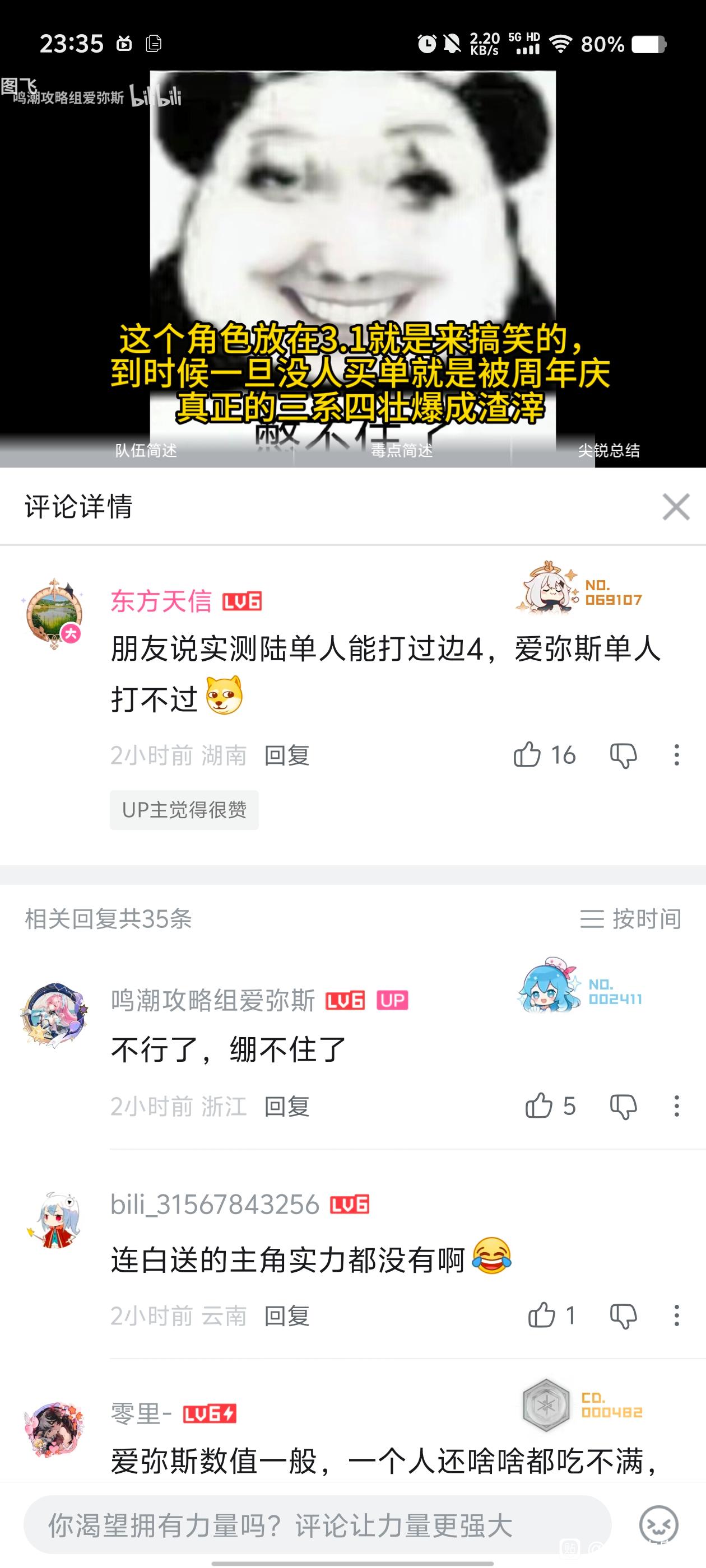Focus the comment input box

pos(317,1525)
